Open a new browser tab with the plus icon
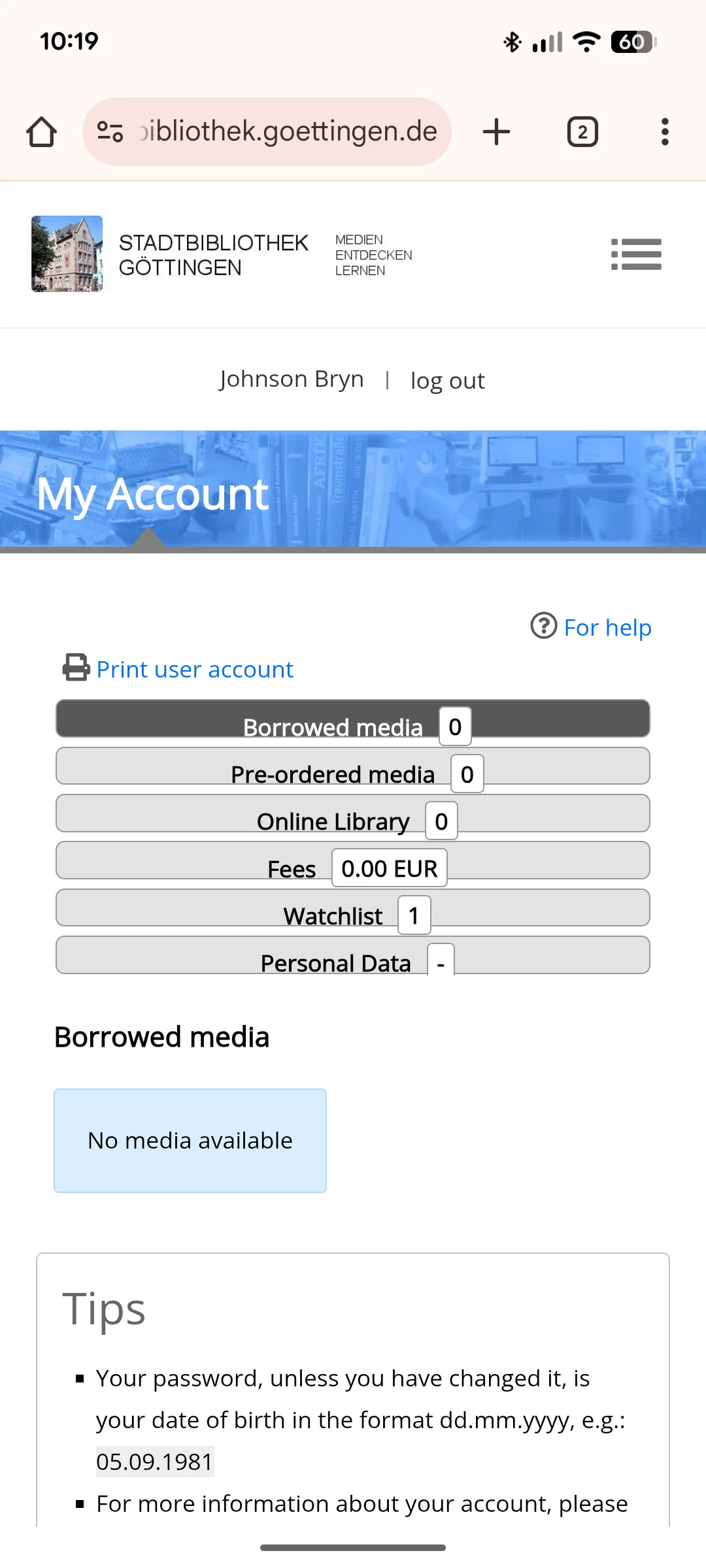 coord(496,131)
